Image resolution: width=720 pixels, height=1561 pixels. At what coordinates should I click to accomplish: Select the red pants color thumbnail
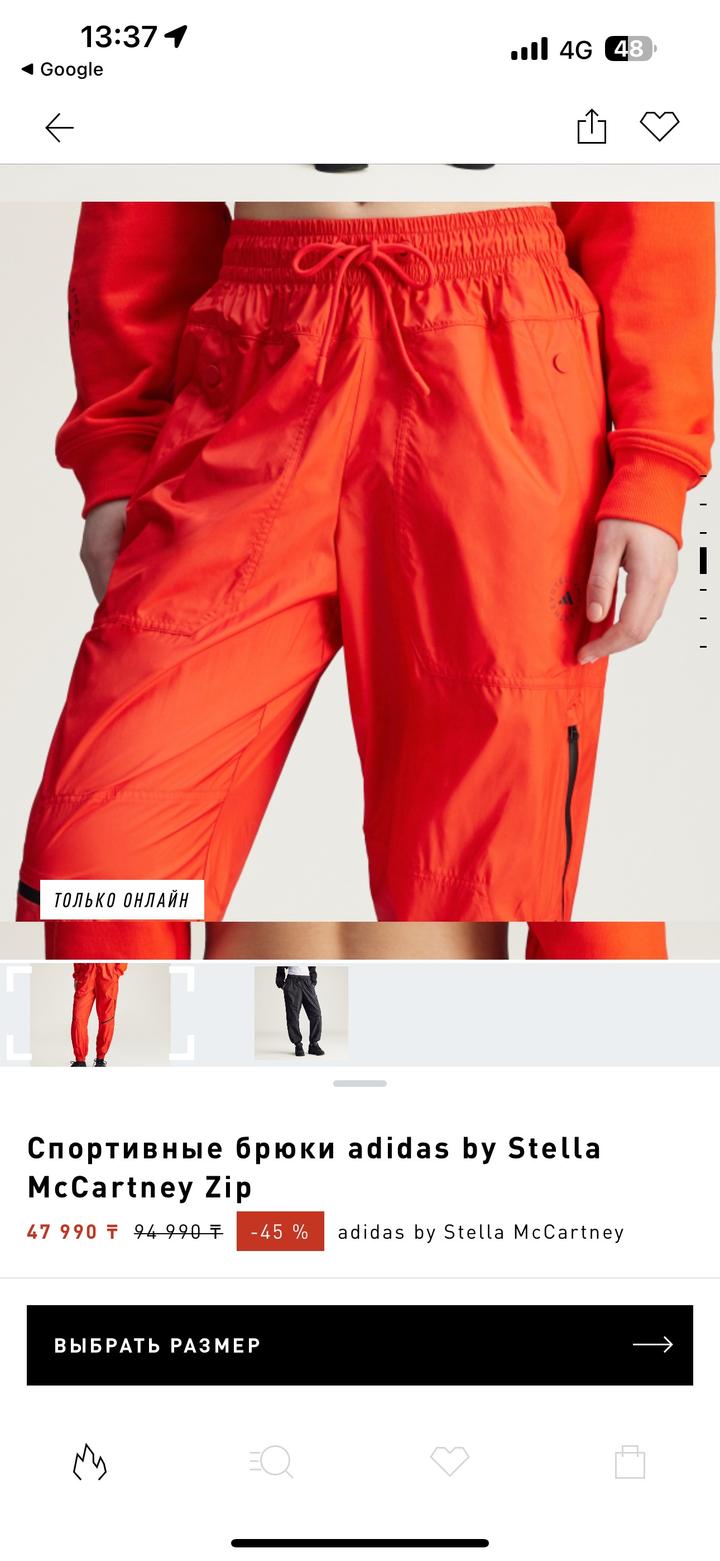point(99,1013)
